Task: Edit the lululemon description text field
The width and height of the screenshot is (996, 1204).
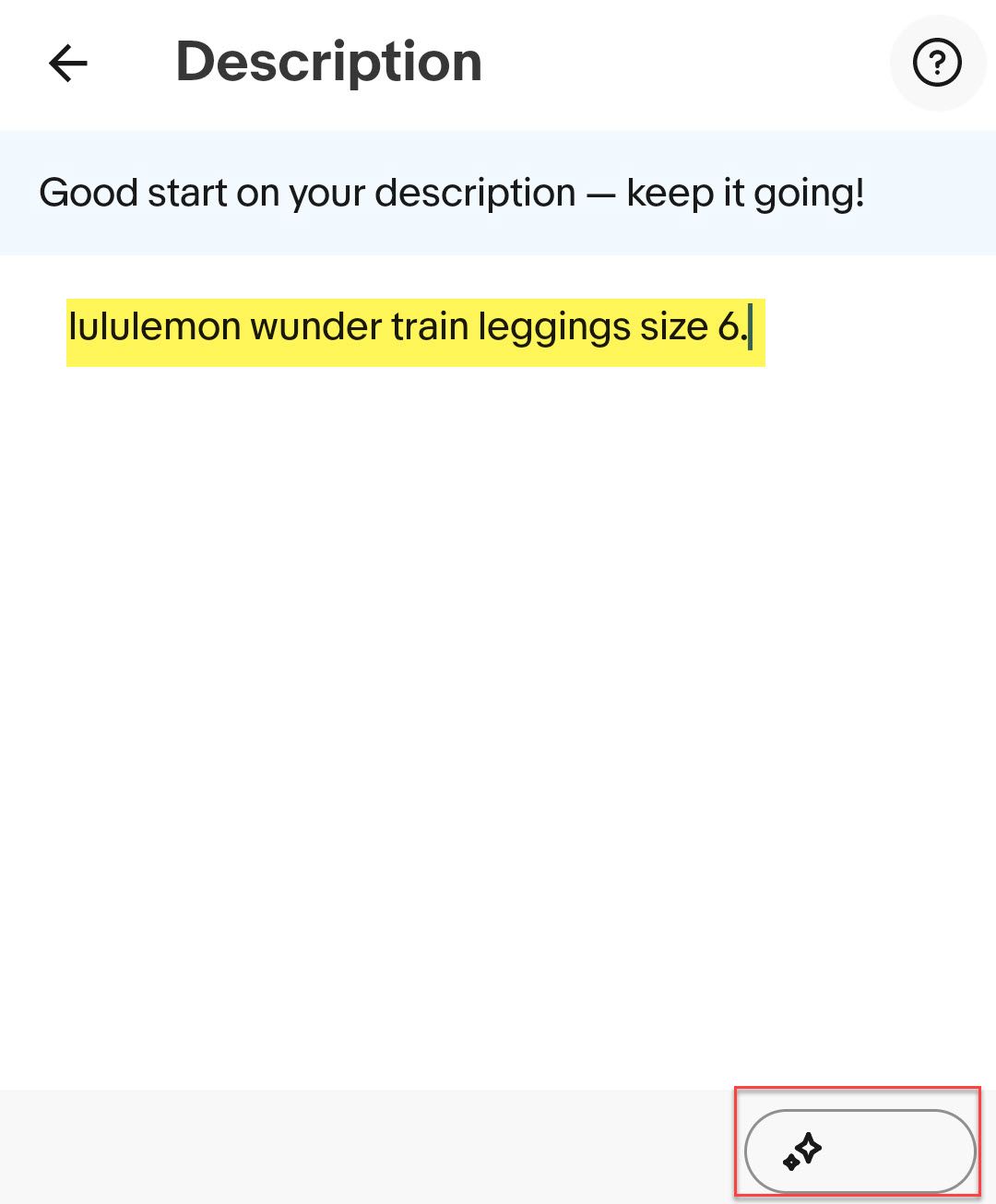Action: click(414, 329)
